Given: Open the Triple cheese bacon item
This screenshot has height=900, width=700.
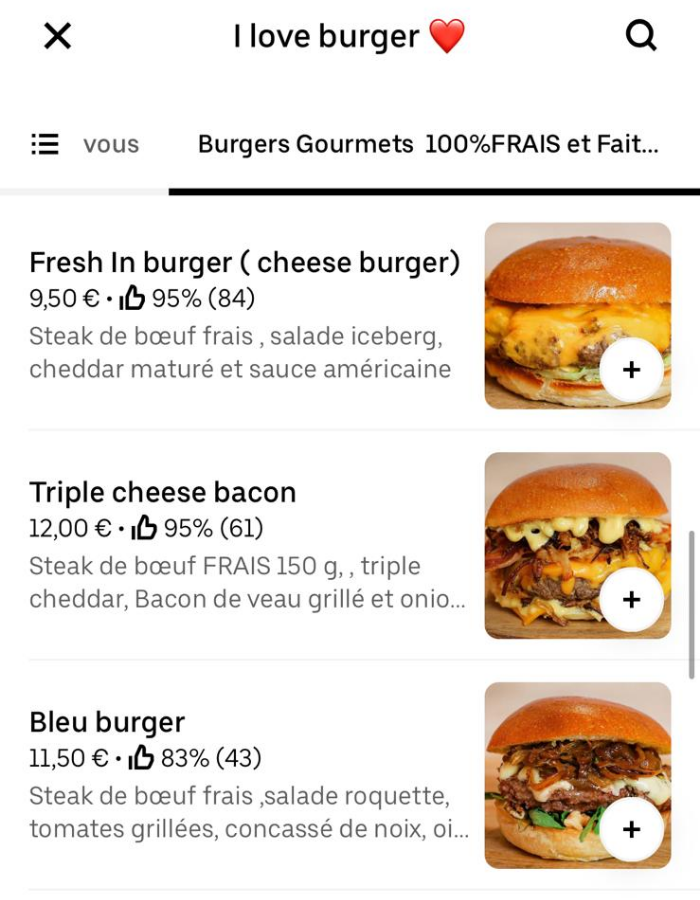Looking at the screenshot, I should (163, 492).
